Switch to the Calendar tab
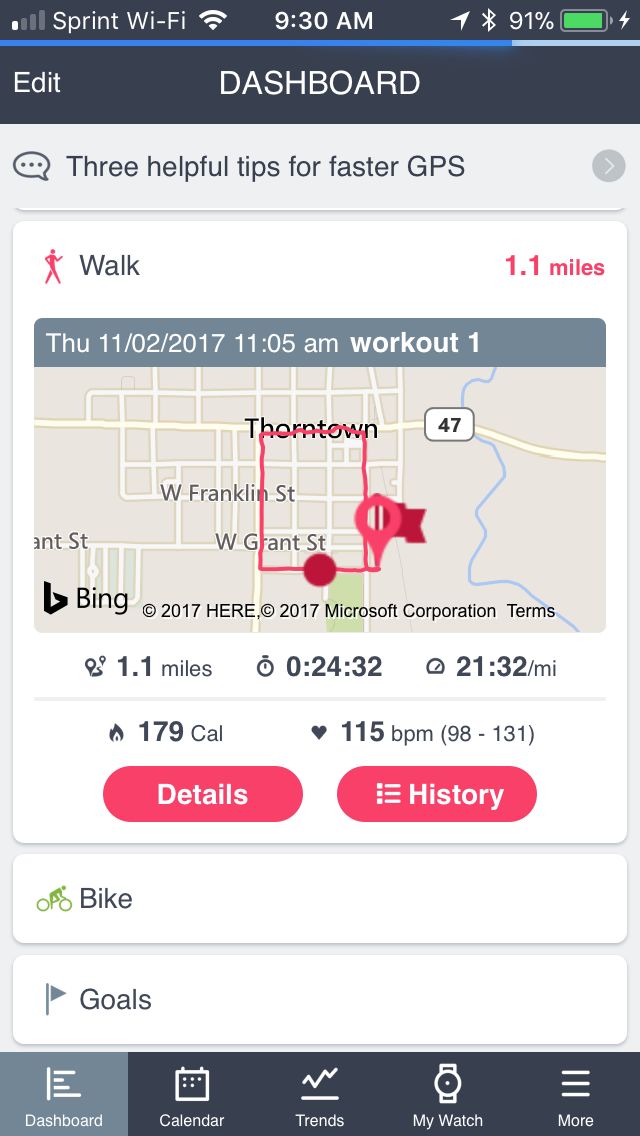Screen dimensions: 640x1136 (192, 1094)
